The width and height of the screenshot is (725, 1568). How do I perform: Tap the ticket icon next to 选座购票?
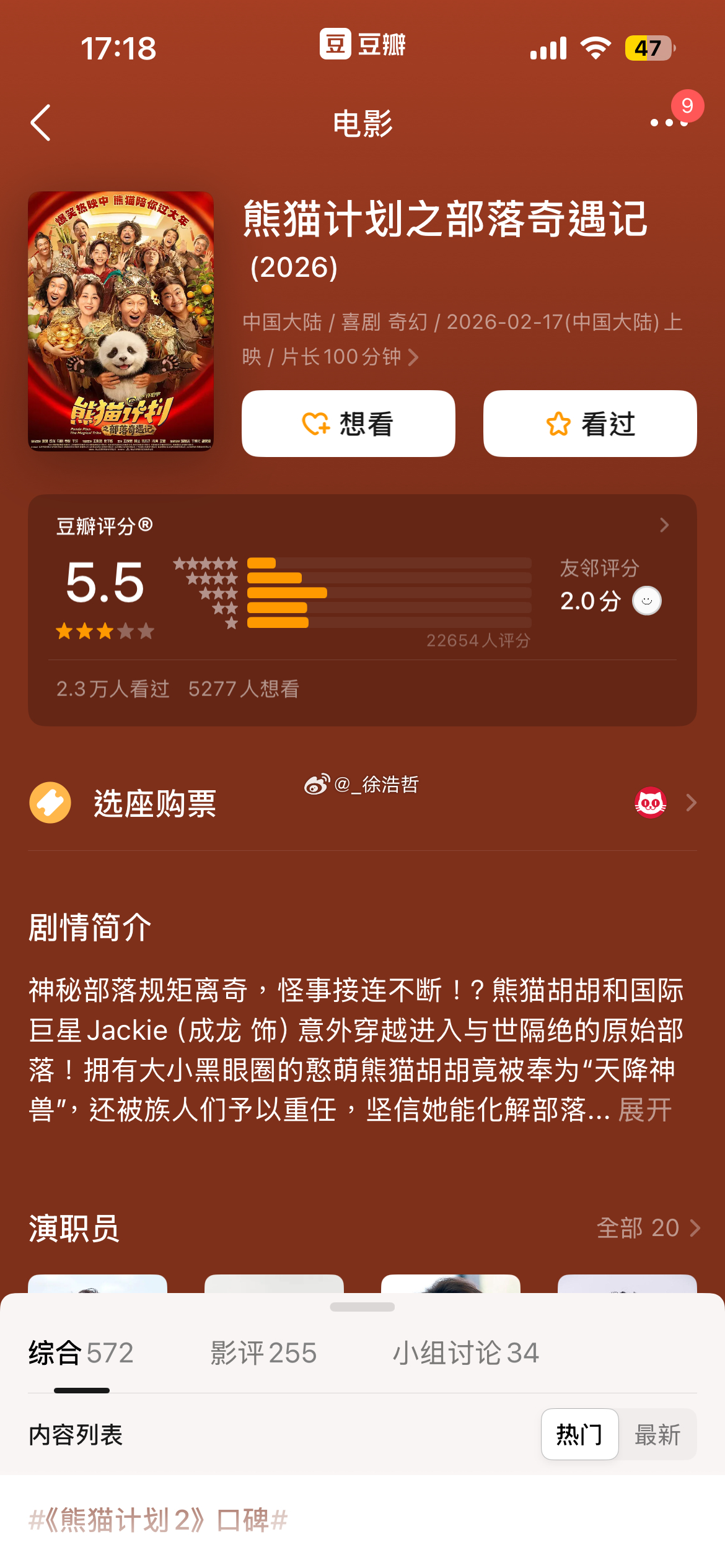(50, 803)
